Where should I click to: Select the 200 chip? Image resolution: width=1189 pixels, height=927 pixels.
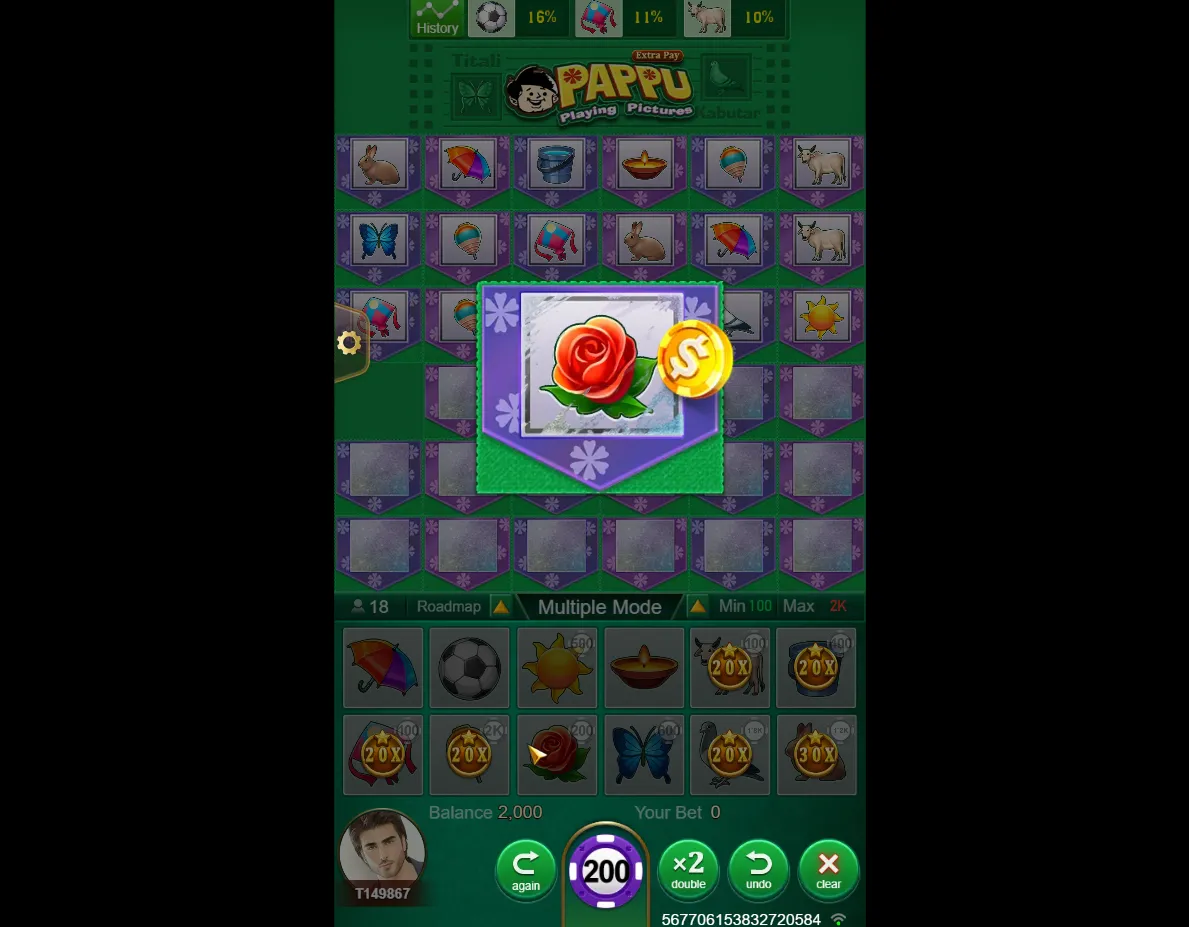pyautogui.click(x=606, y=872)
